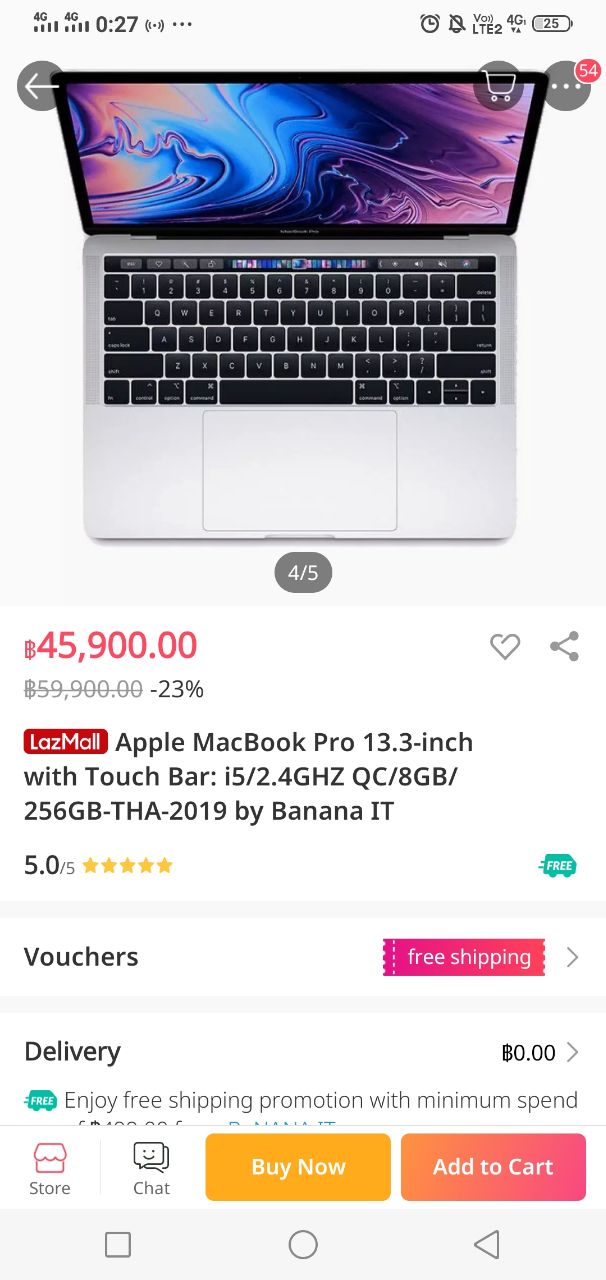Share this MacBook Pro listing

(x=565, y=647)
